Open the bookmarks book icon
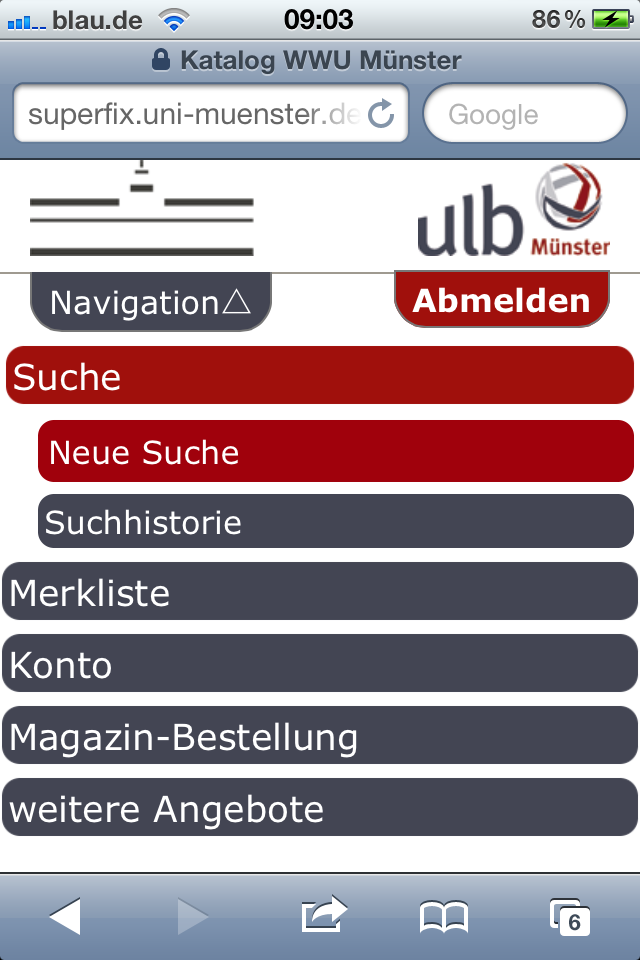 click(x=443, y=916)
